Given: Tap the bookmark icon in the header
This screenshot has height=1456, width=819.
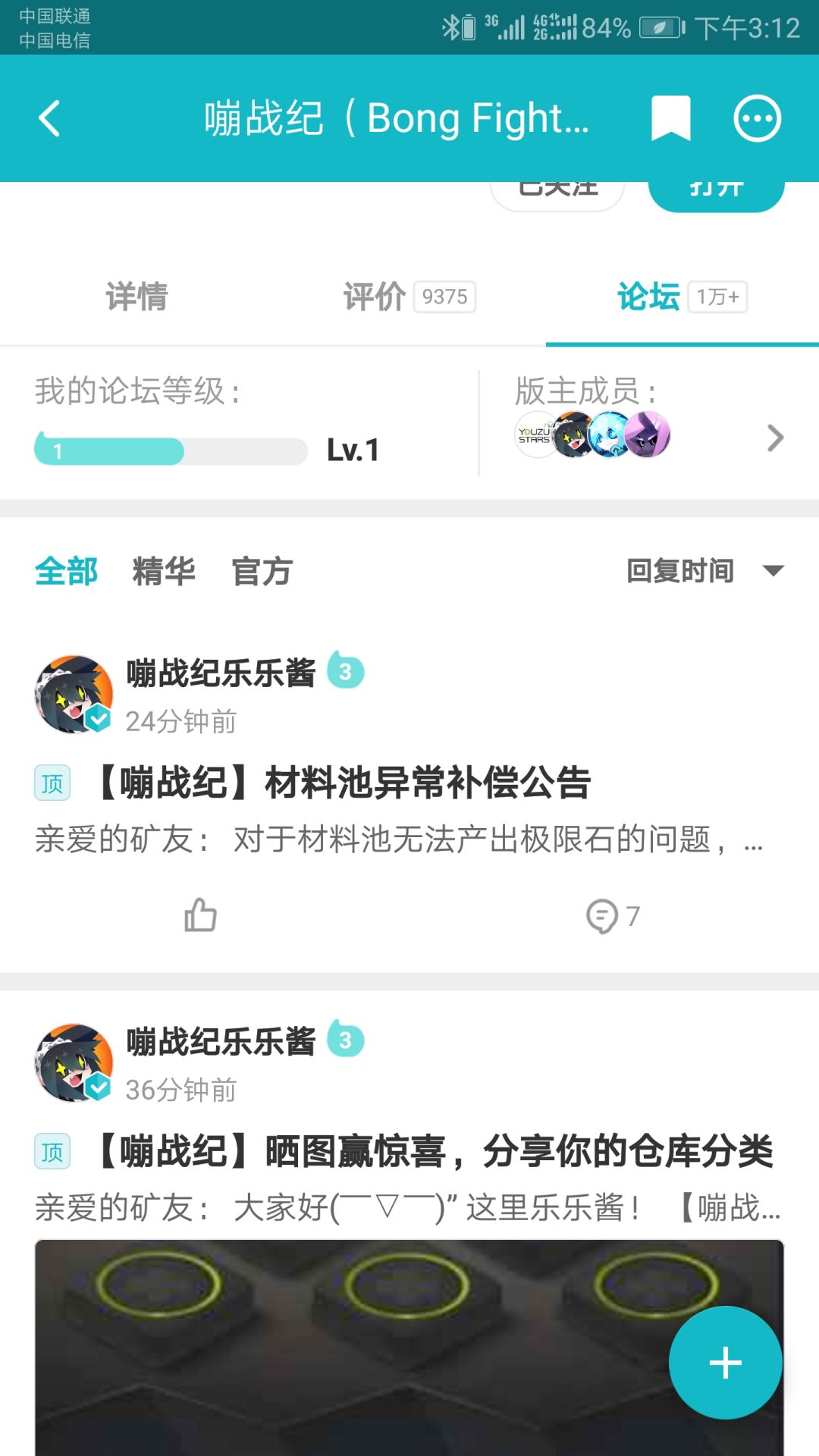Looking at the screenshot, I should pos(671,118).
